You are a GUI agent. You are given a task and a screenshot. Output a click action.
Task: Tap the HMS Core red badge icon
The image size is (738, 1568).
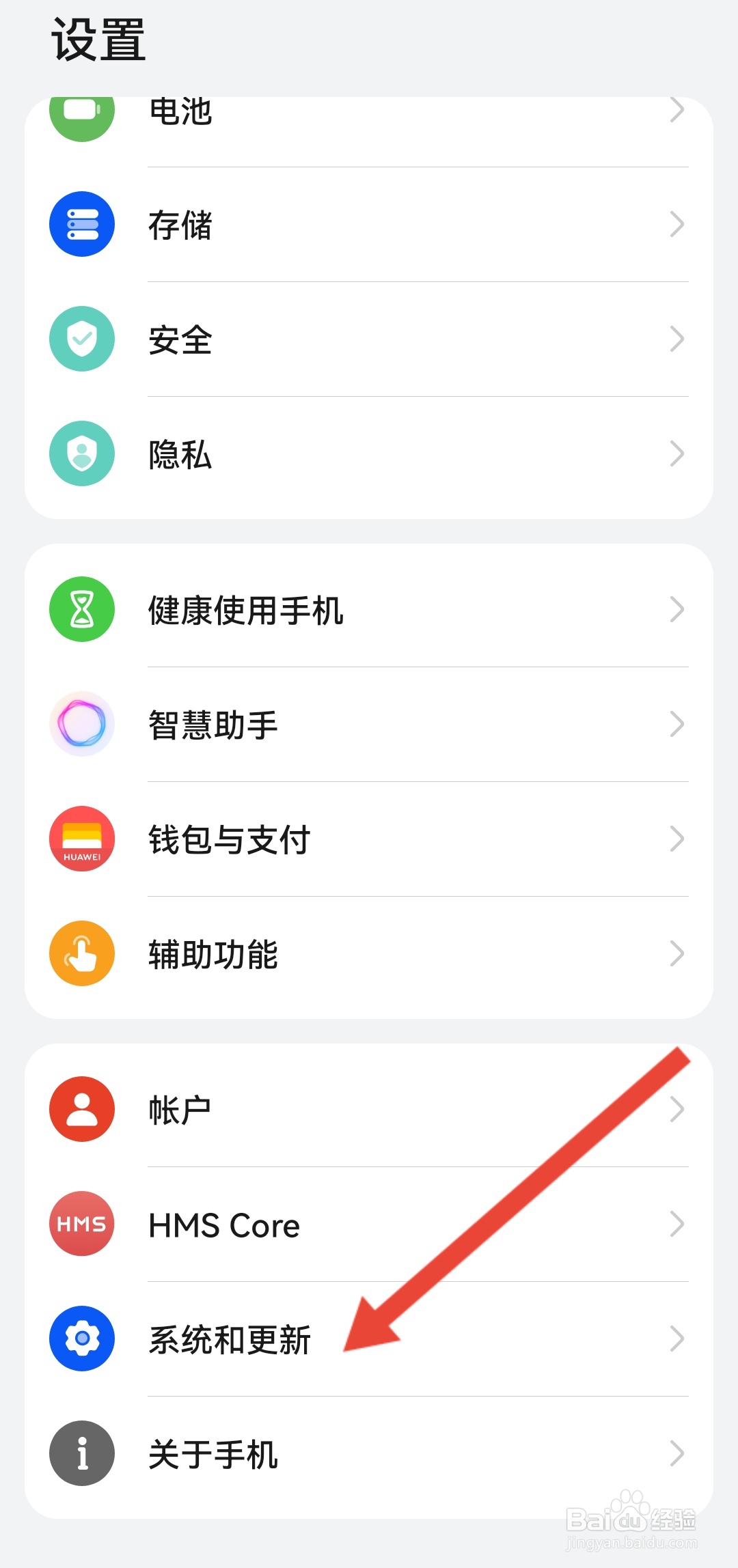[x=81, y=1224]
